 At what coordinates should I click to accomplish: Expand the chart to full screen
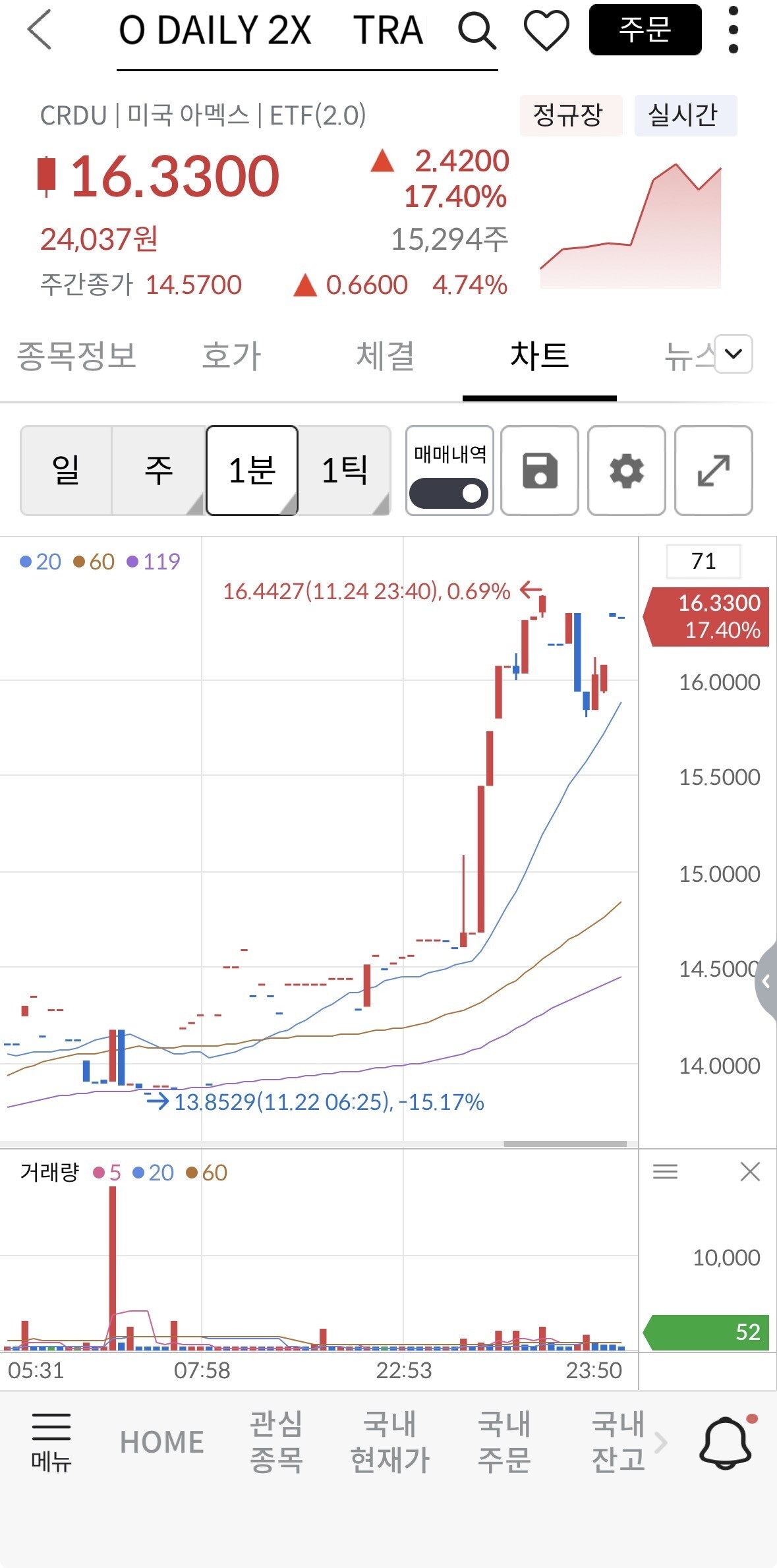point(713,470)
